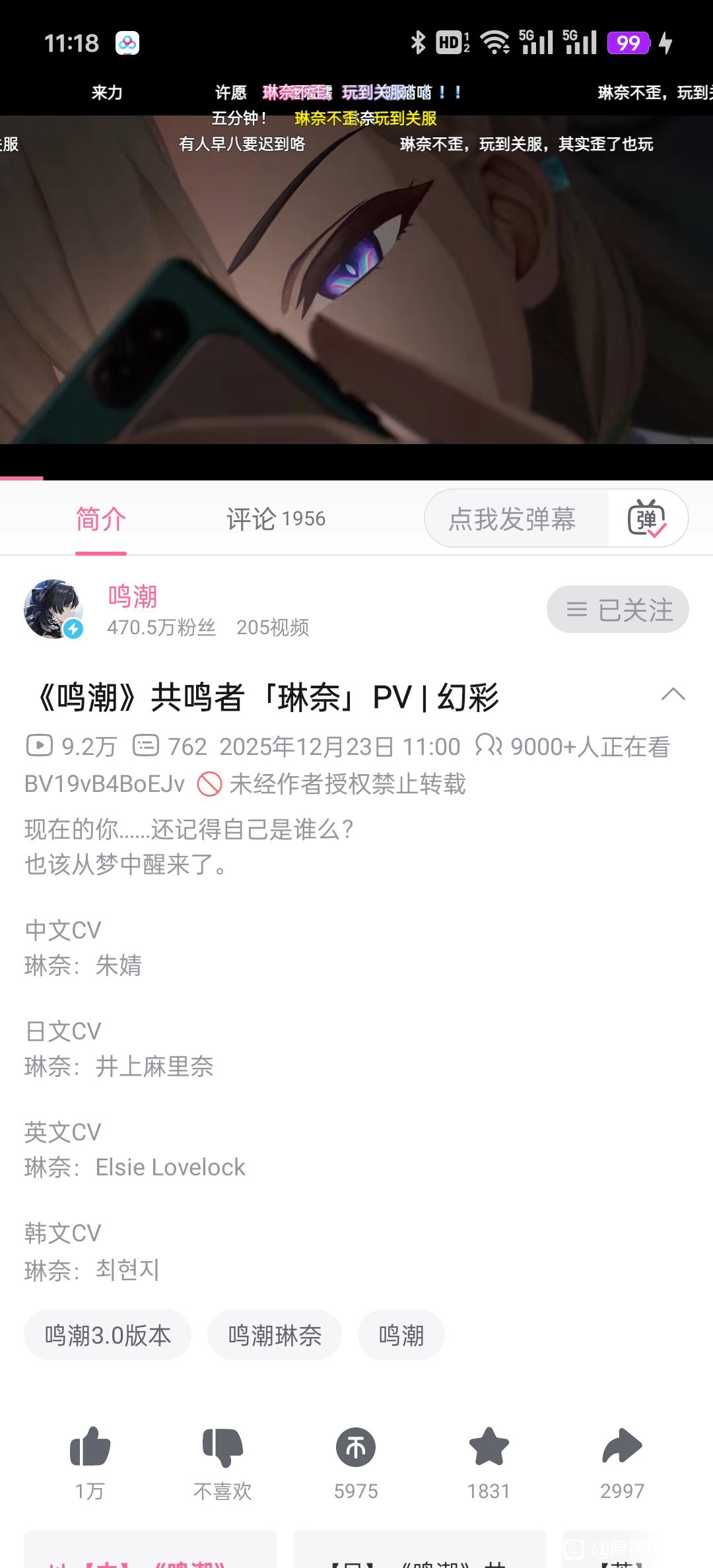Tap the 已关注 follow button

(x=617, y=609)
